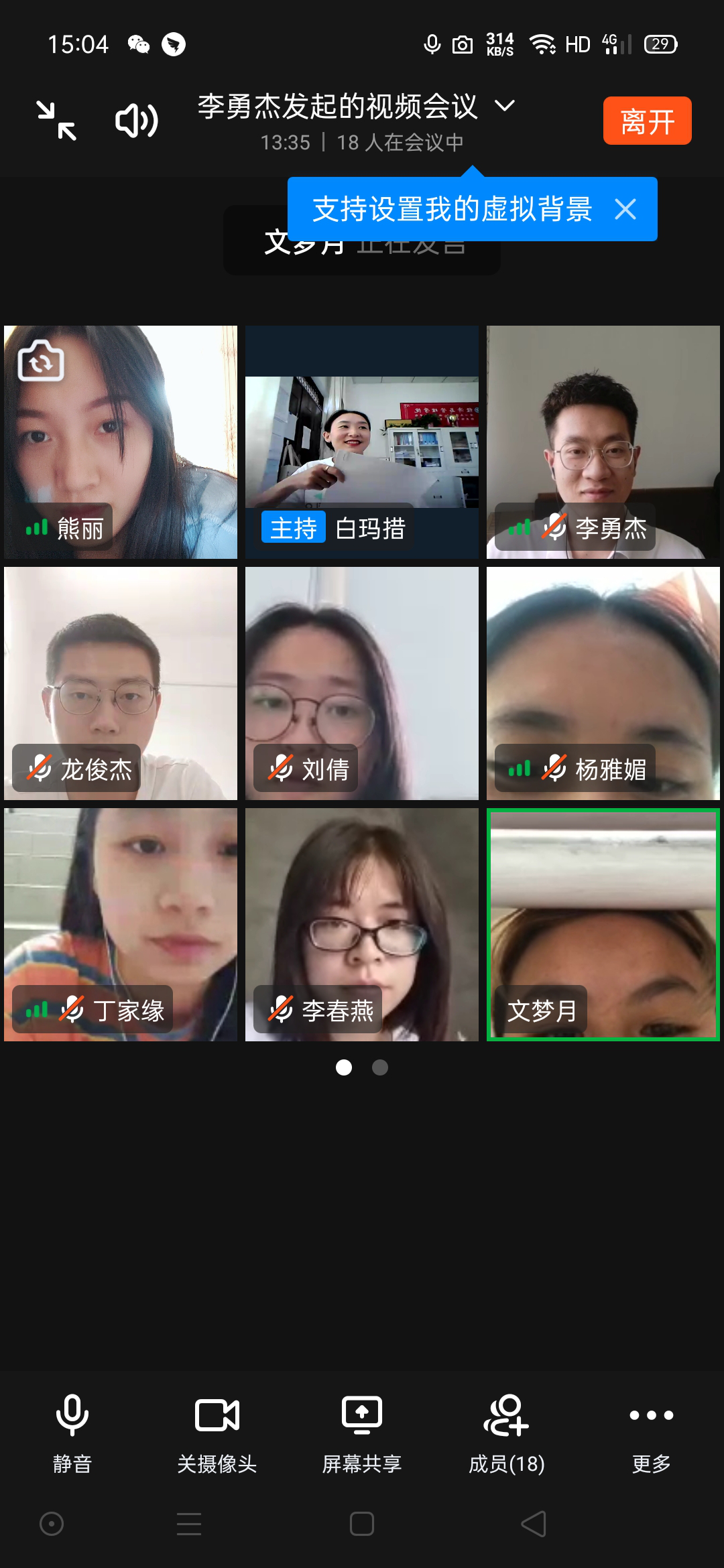Select 李春燕's video tile
Image resolution: width=724 pixels, height=1568 pixels.
(x=362, y=925)
